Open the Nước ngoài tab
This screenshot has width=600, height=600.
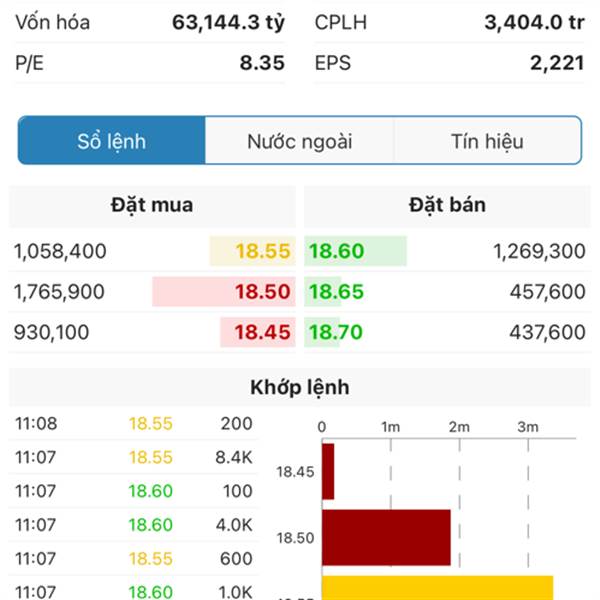click(x=300, y=141)
